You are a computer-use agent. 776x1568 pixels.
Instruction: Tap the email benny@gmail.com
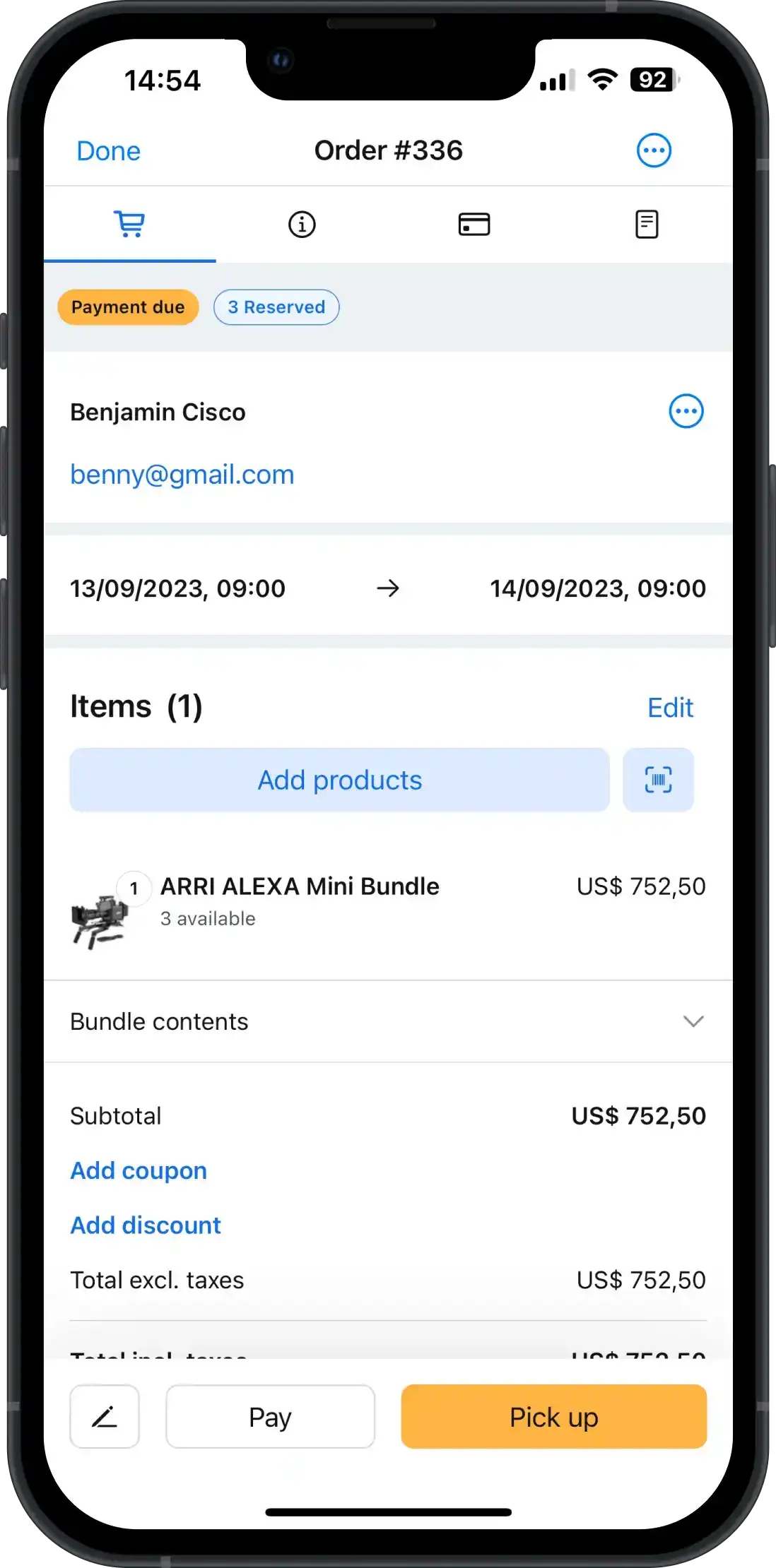(x=182, y=475)
